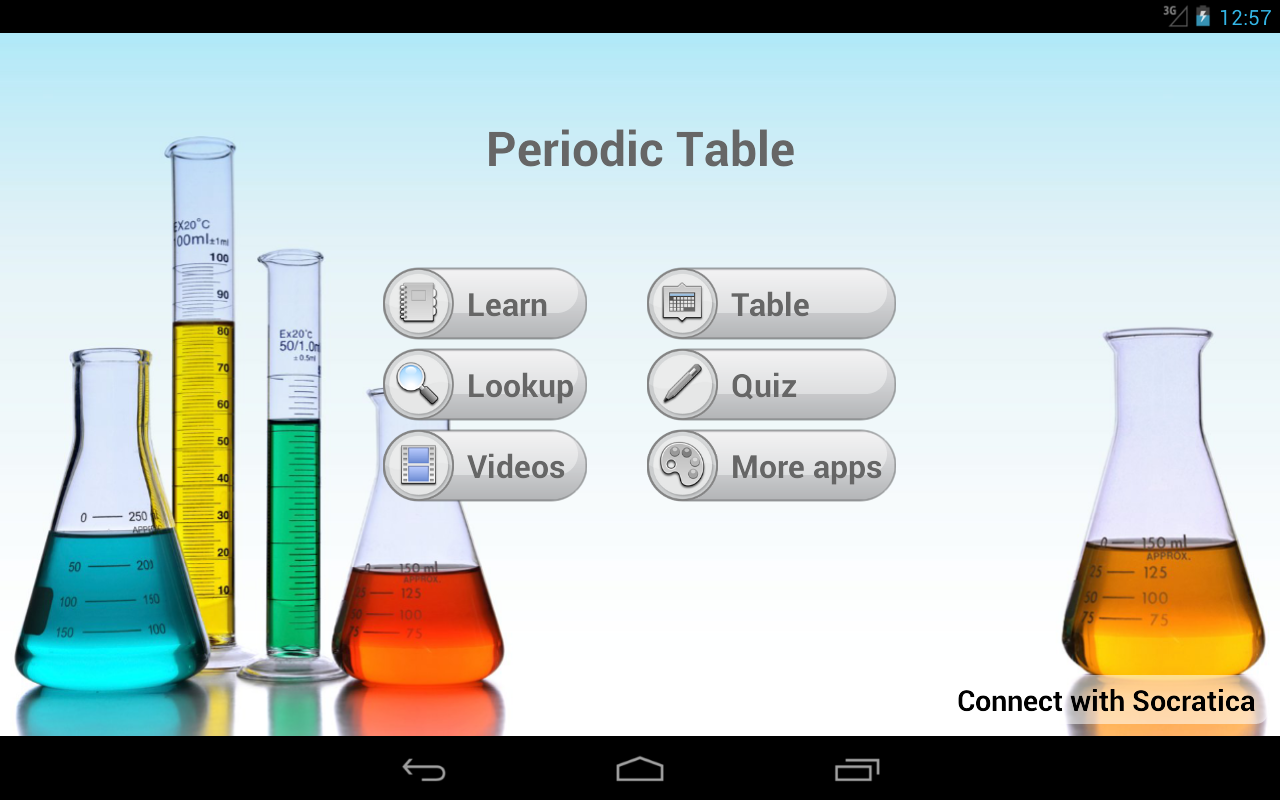Show recent apps
This screenshot has height=800, width=1280.
(x=857, y=769)
